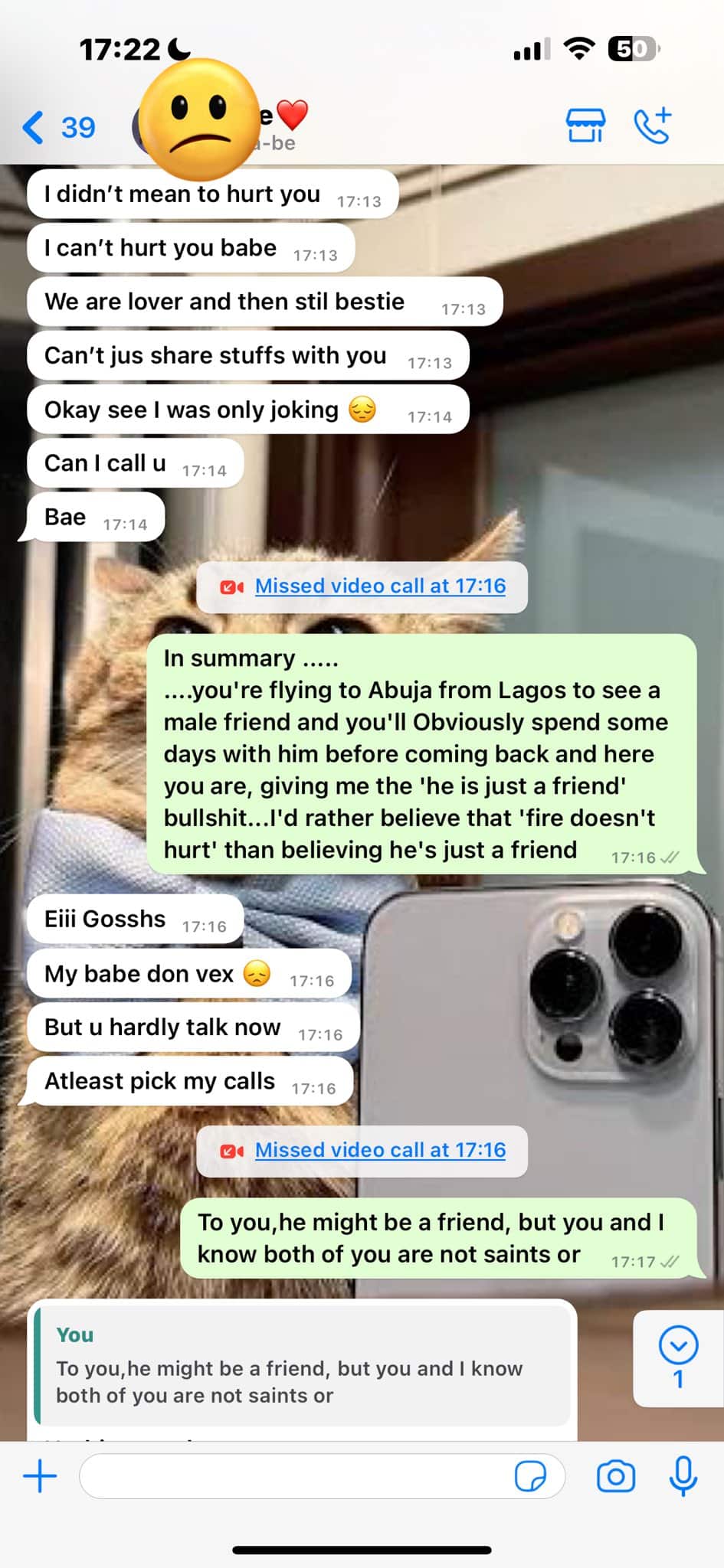Screen dimensions: 724x1568
Task: Tap missed video call link below 'Atleast pick my calls'
Action: [x=380, y=1150]
